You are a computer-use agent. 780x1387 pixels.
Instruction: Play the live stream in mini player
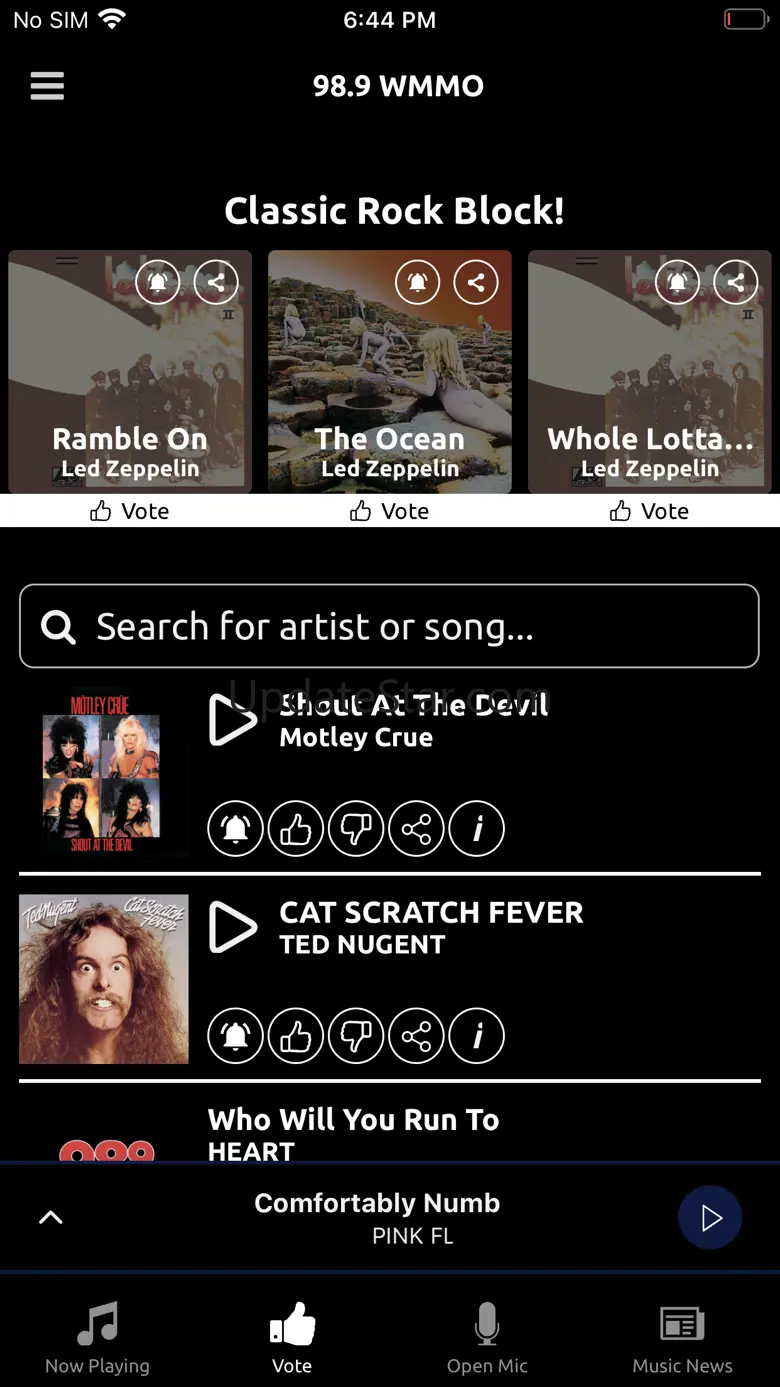tap(710, 1217)
